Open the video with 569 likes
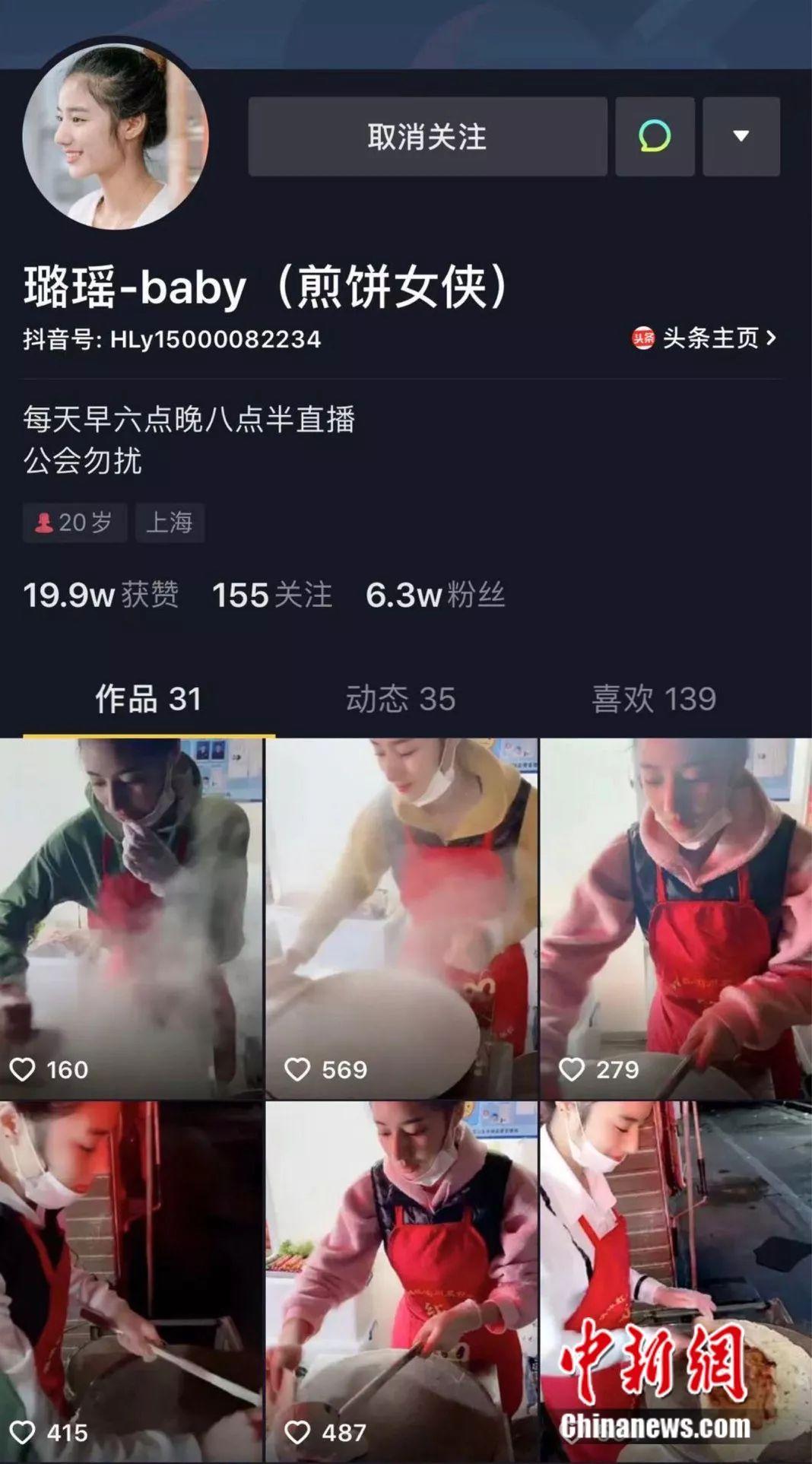The height and width of the screenshot is (1464, 812). point(401,916)
